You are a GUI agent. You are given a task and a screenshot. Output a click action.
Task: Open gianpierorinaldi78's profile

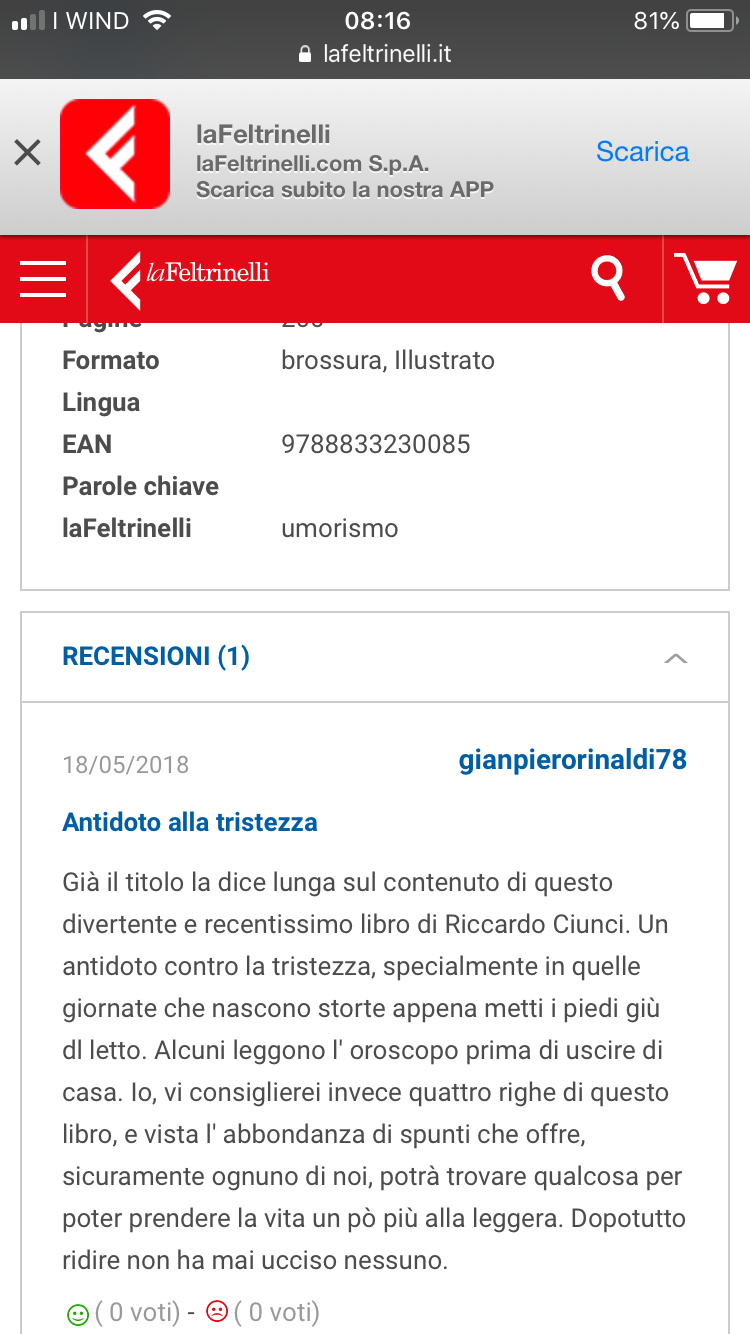pyautogui.click(x=572, y=760)
